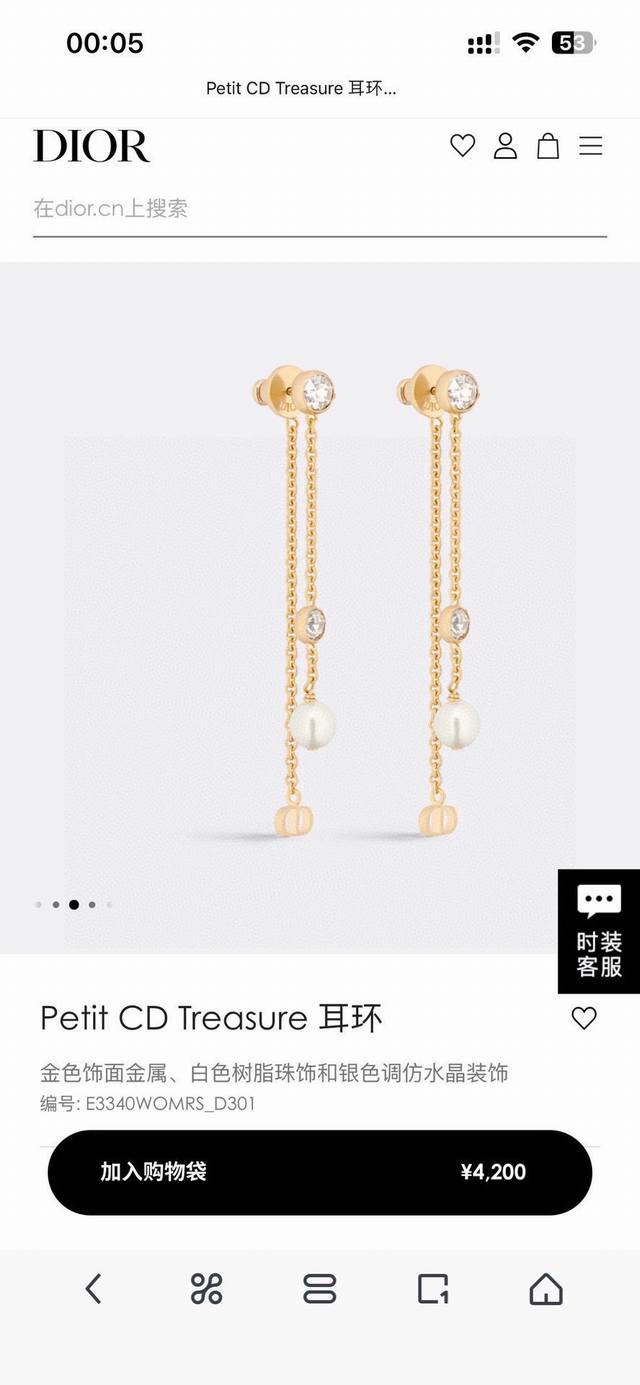Viewport: 640px width, 1385px height.
Task: Open the wishlist heart in the header
Action: click(x=462, y=146)
